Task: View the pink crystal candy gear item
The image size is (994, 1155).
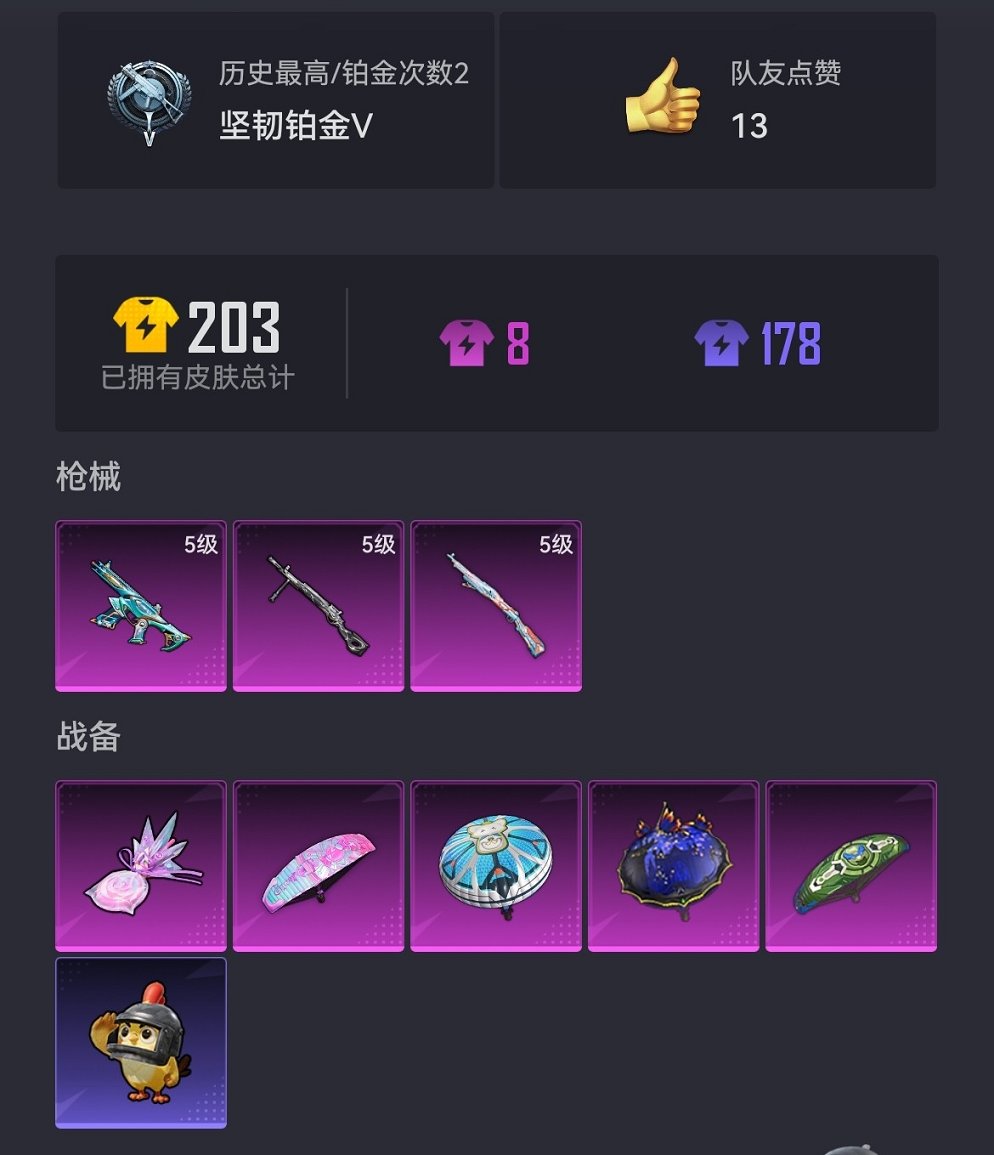Action: coord(141,866)
